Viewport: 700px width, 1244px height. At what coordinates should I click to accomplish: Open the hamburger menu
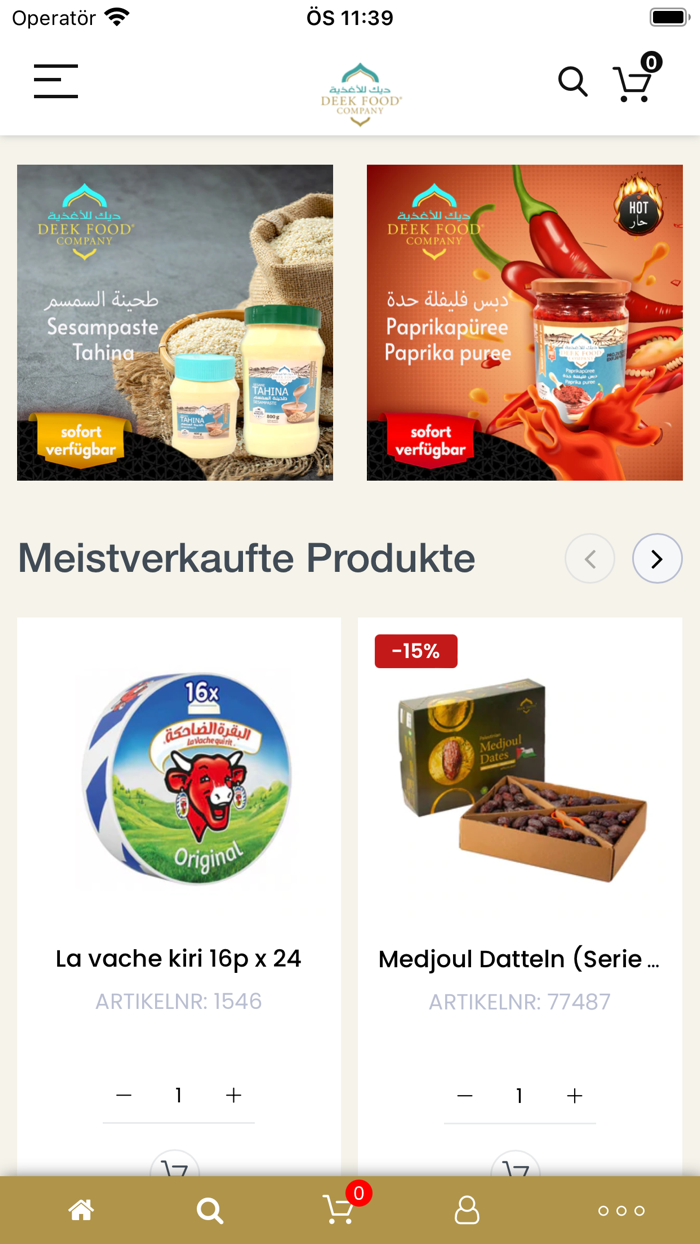55,81
